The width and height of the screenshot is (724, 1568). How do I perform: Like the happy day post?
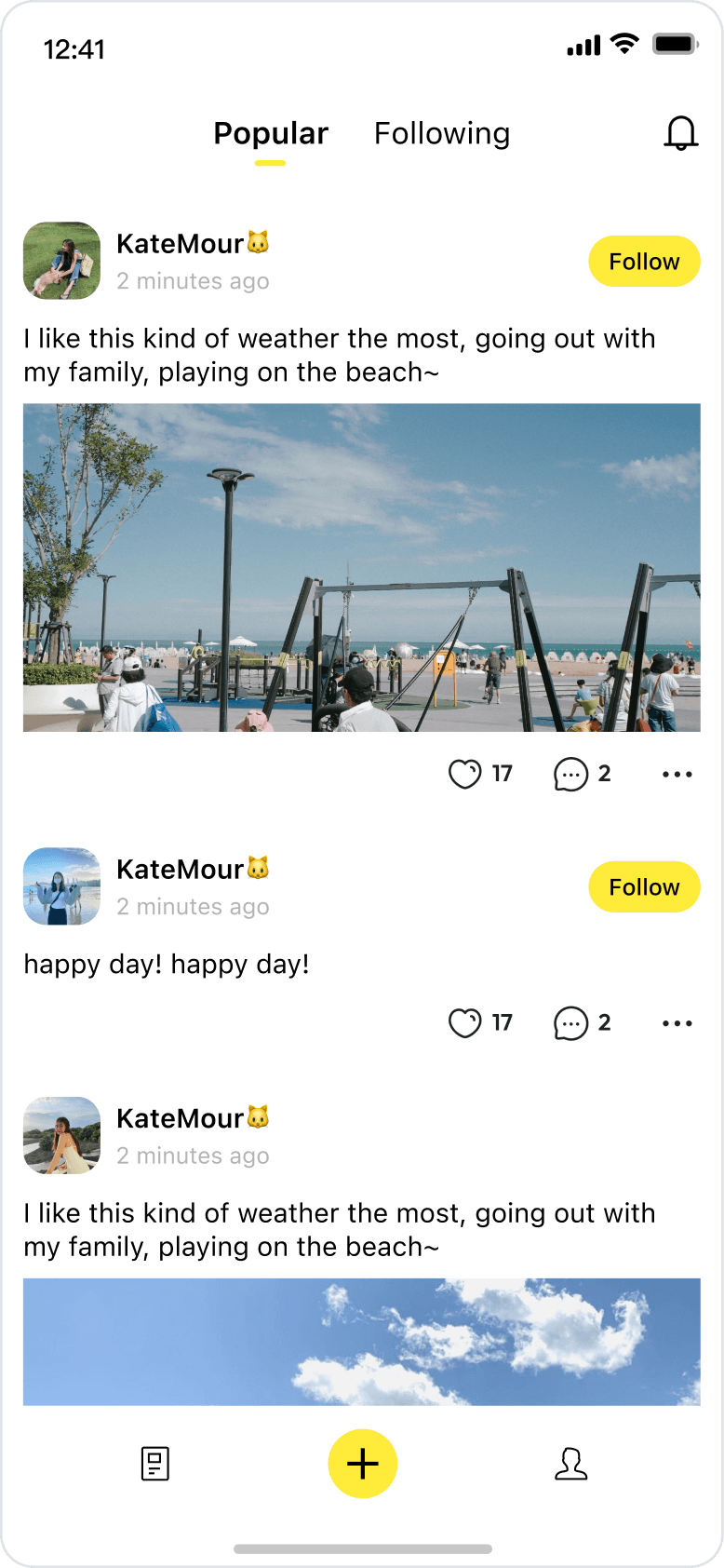click(465, 1023)
